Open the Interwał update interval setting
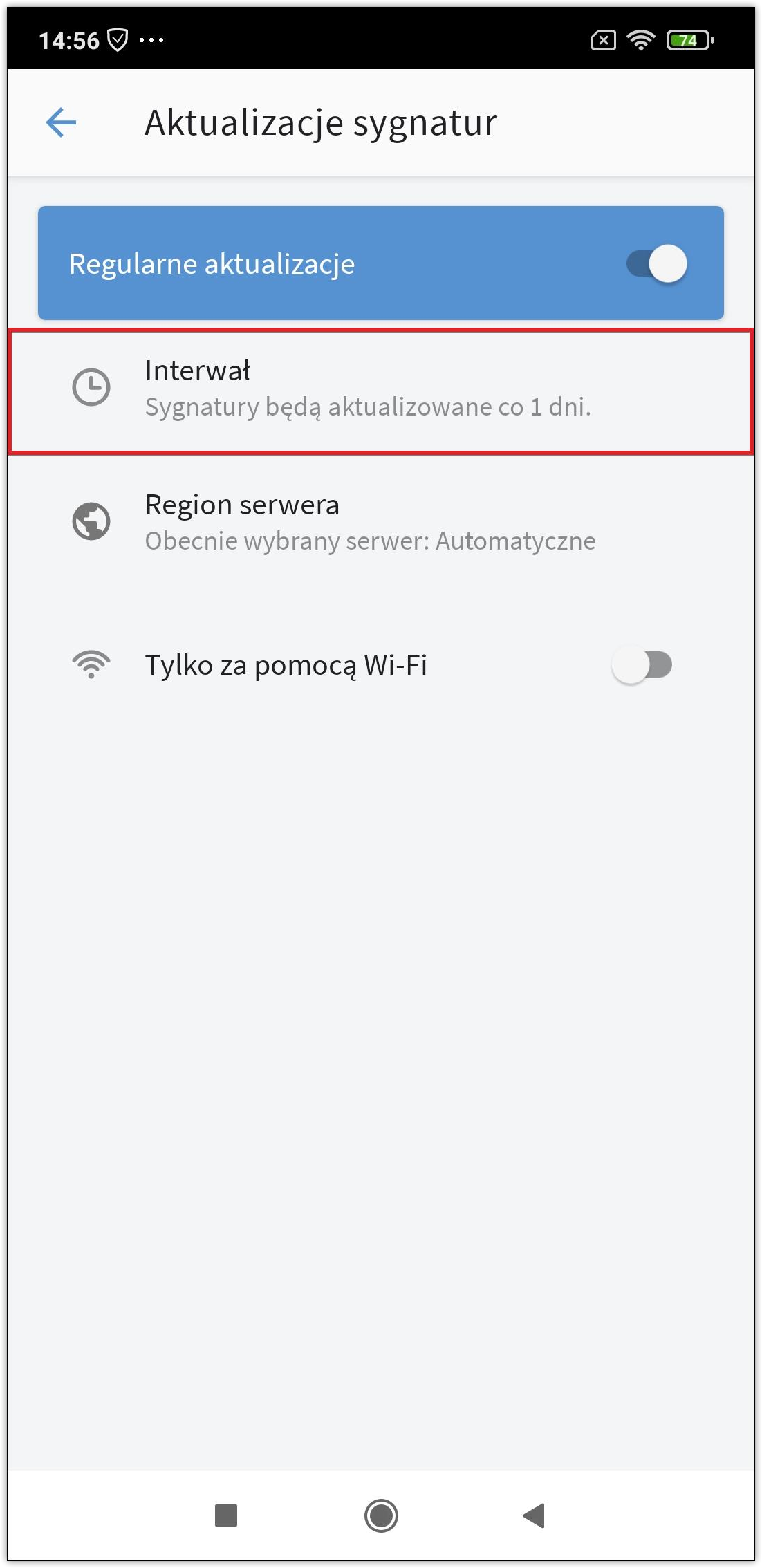Screen dimensions: 762x1568 [x=380, y=389]
